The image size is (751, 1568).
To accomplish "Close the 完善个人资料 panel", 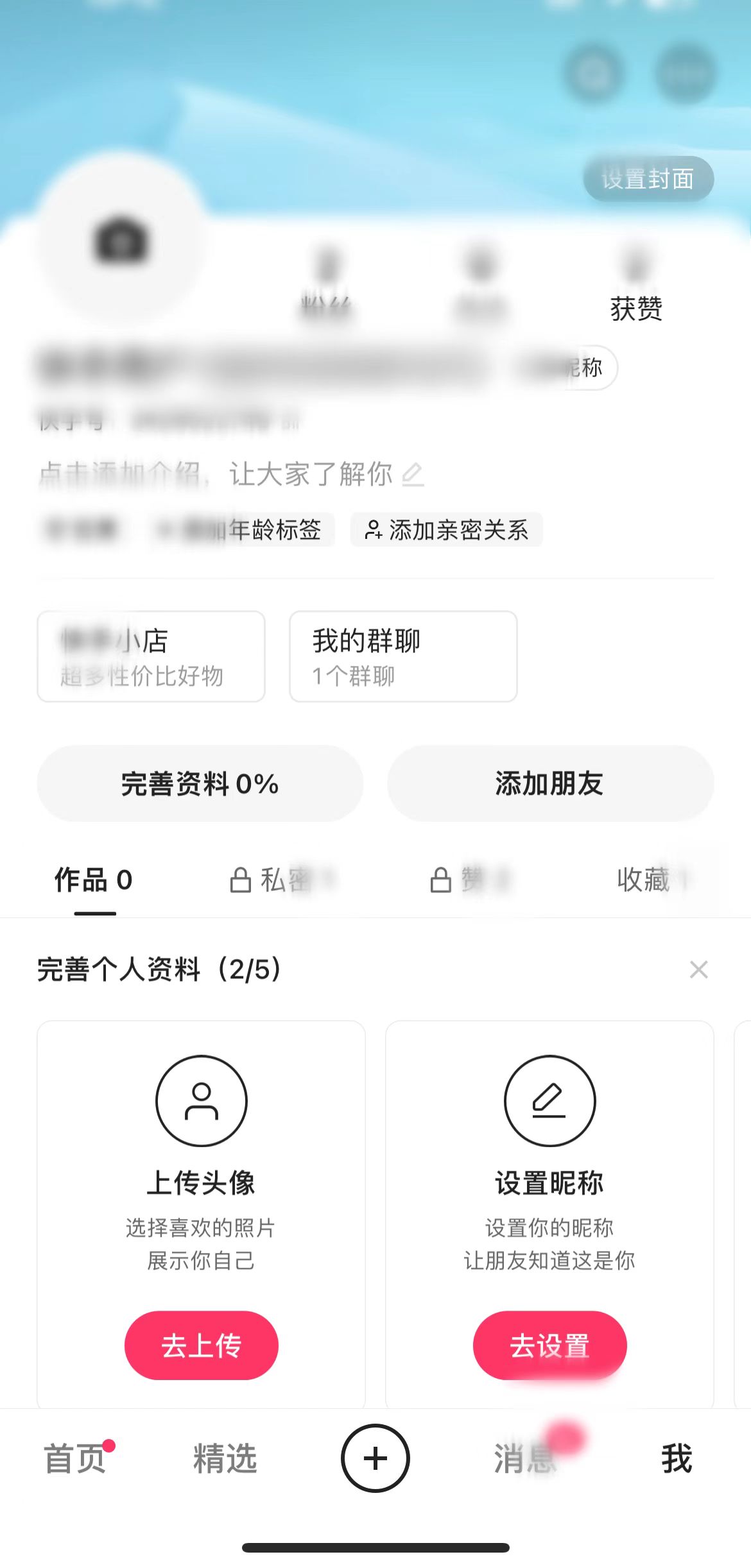I will pyautogui.click(x=698, y=970).
